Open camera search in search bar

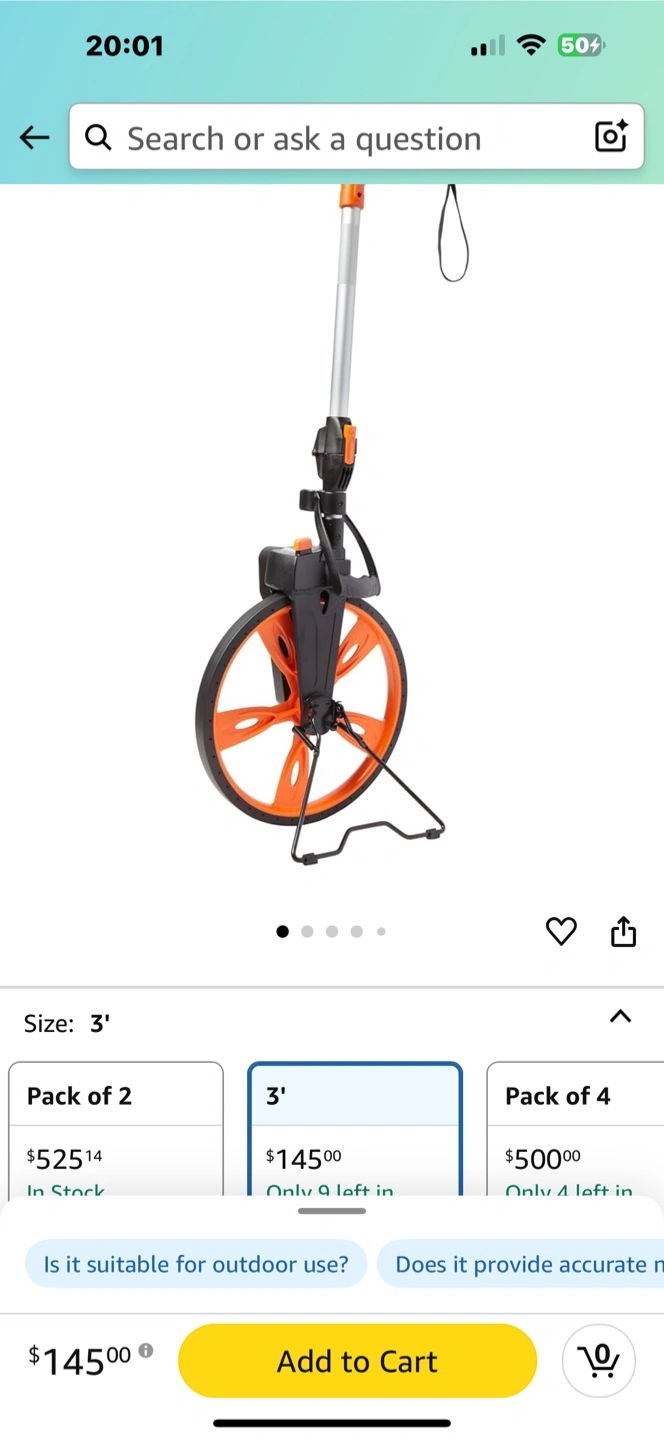coord(611,137)
